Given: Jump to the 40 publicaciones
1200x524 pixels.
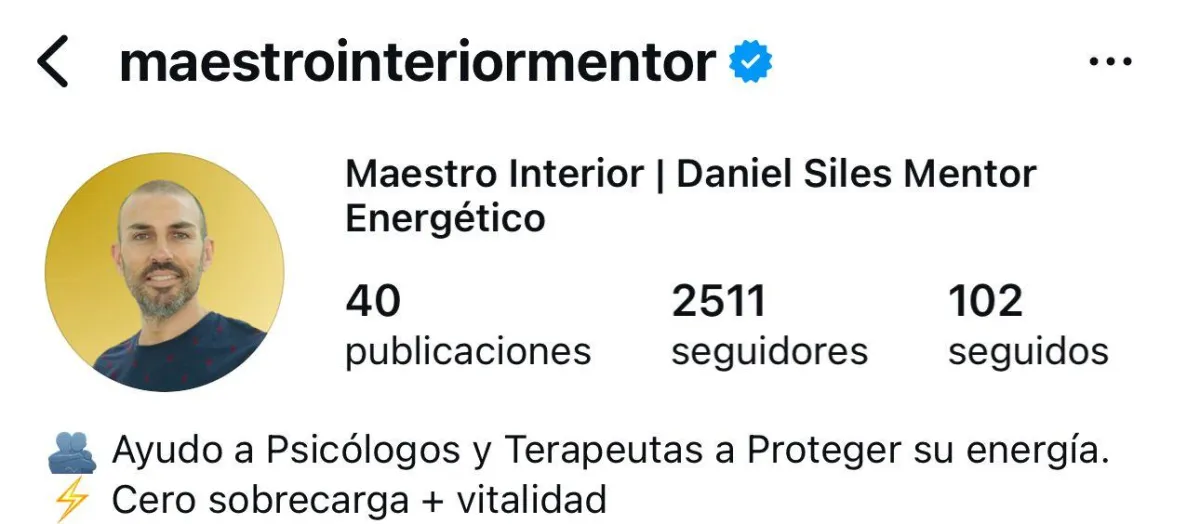Looking at the screenshot, I should tap(467, 326).
